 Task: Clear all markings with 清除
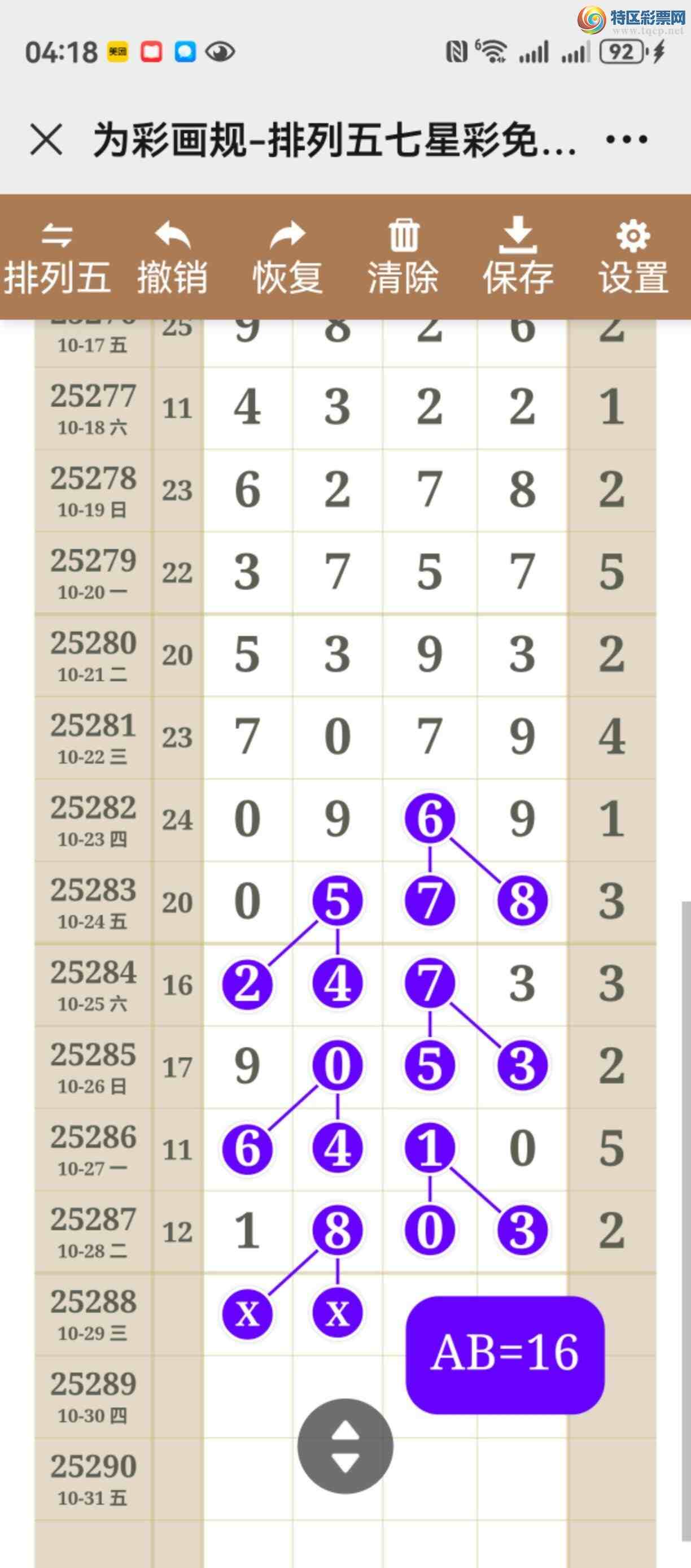(x=403, y=258)
